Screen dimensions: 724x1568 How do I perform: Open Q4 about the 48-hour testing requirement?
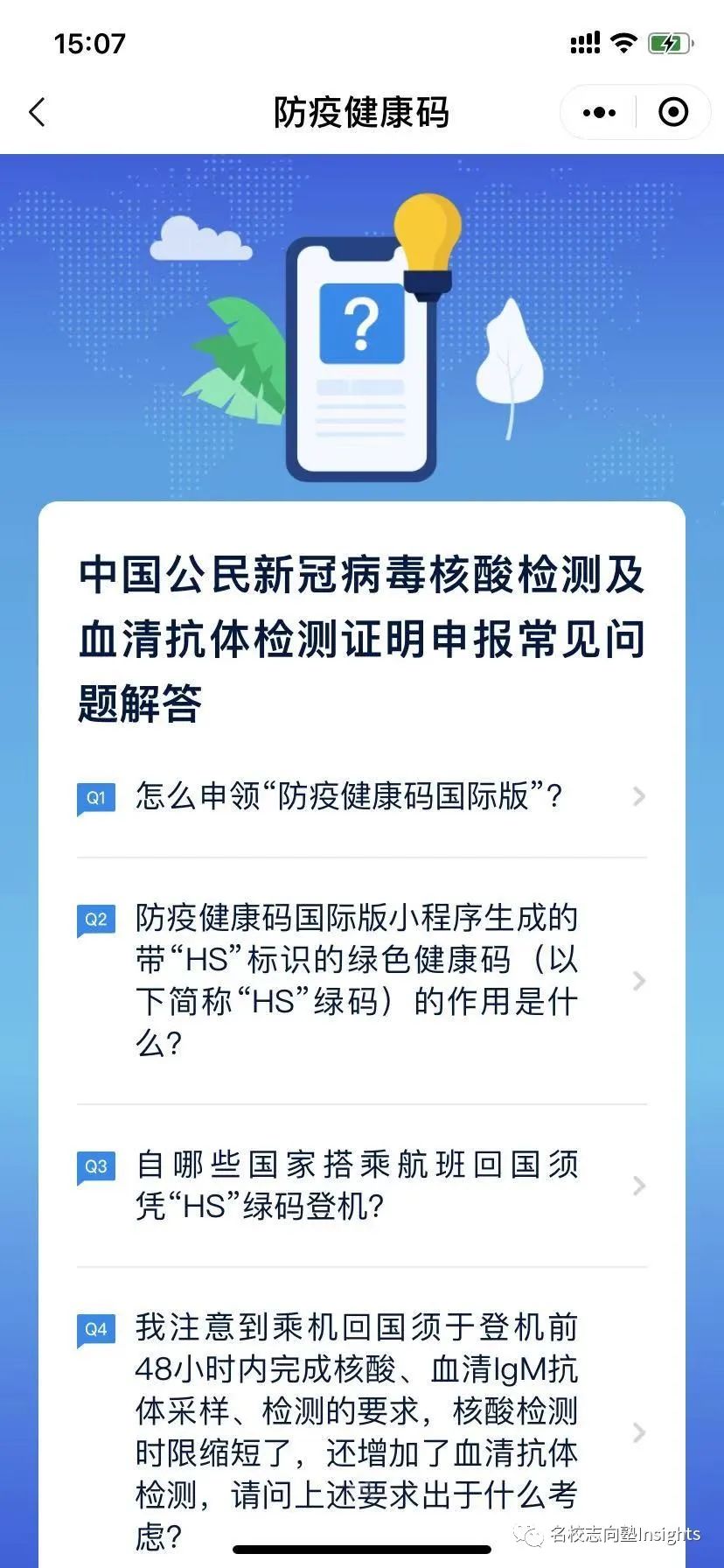coord(361,1431)
